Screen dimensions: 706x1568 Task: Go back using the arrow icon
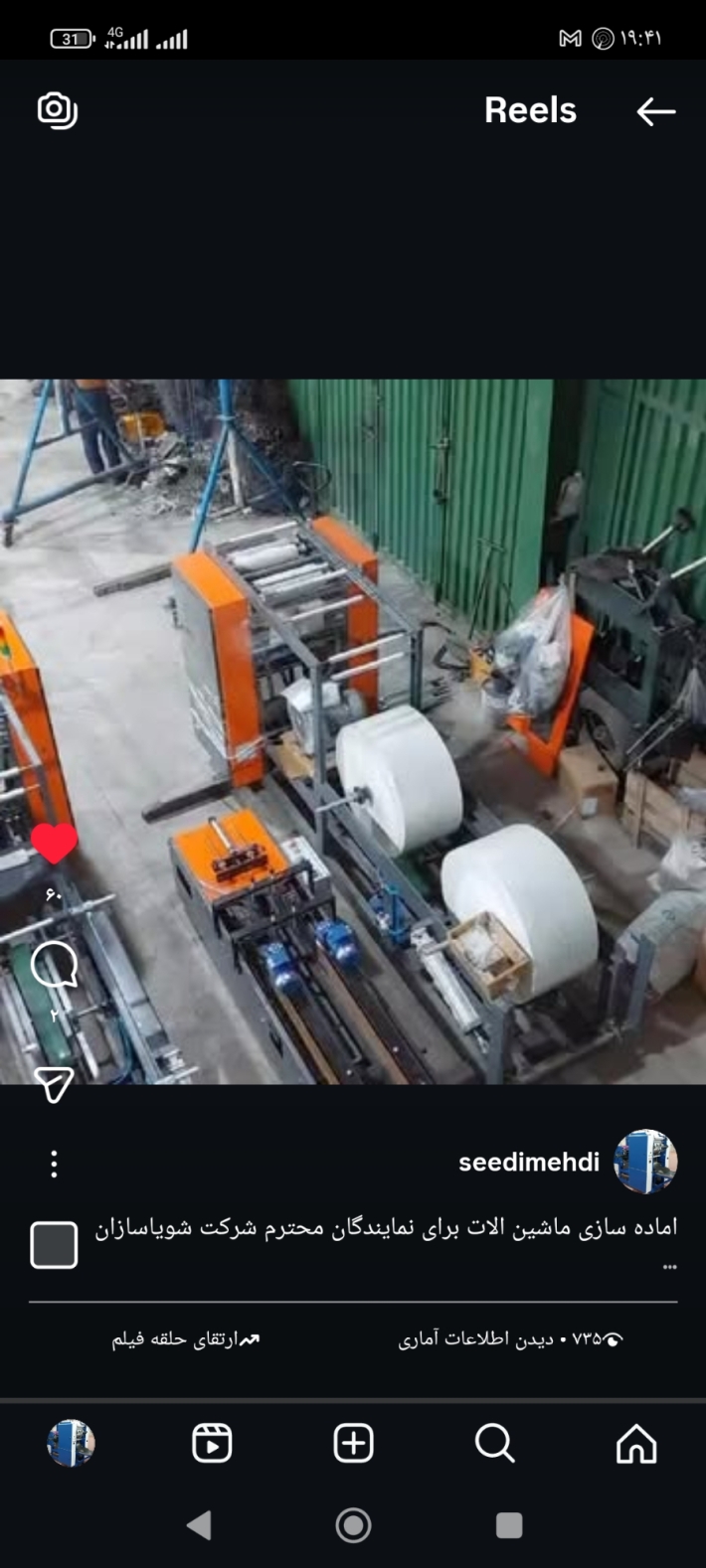(655, 111)
